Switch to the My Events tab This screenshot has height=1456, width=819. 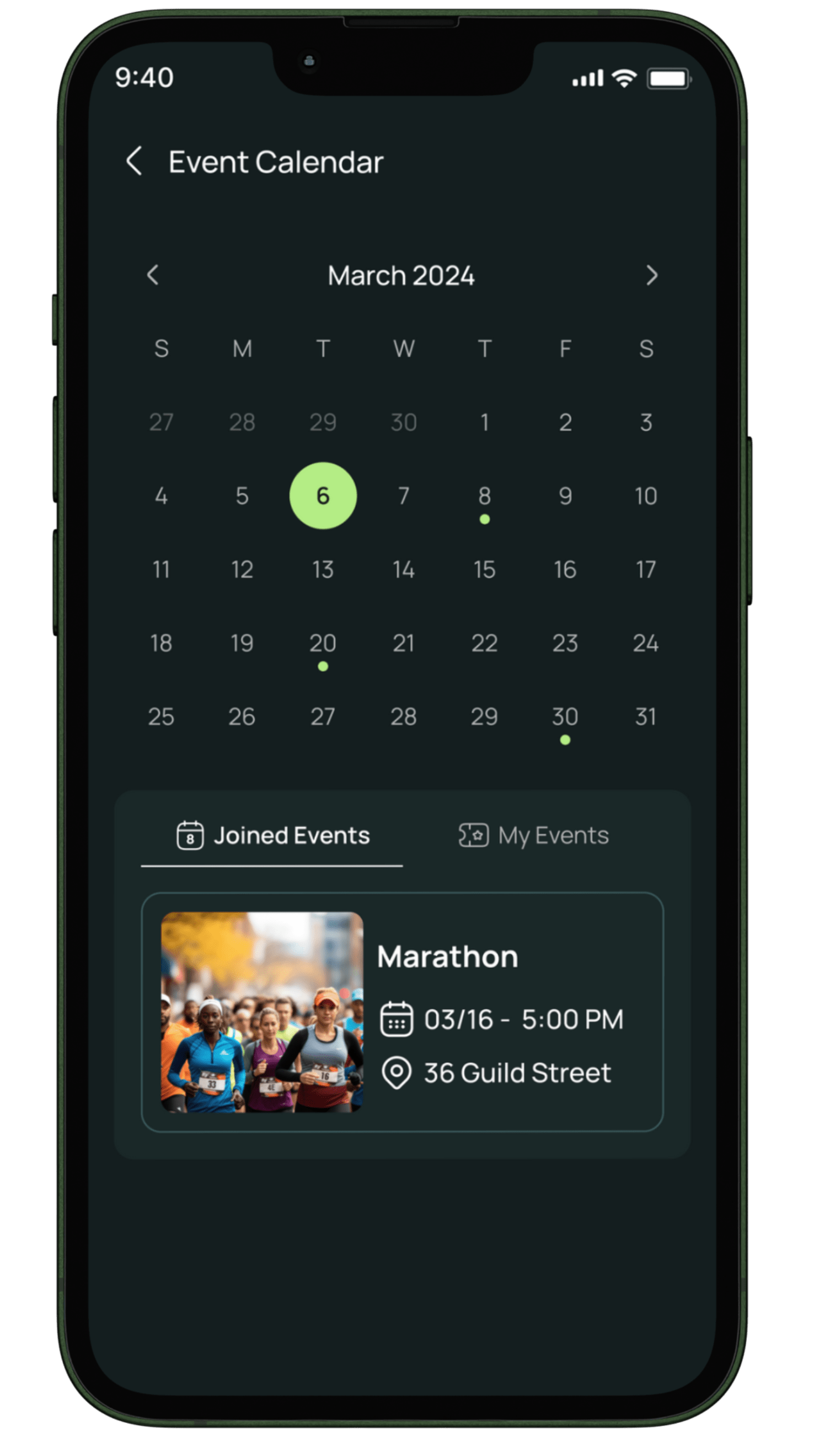[x=534, y=836]
